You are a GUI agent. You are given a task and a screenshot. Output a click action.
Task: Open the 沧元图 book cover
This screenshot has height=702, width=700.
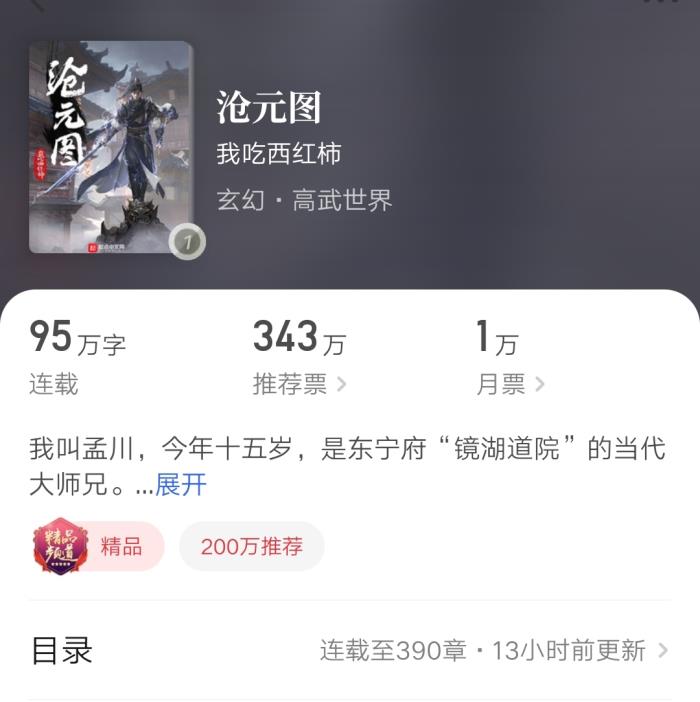[x=111, y=147]
